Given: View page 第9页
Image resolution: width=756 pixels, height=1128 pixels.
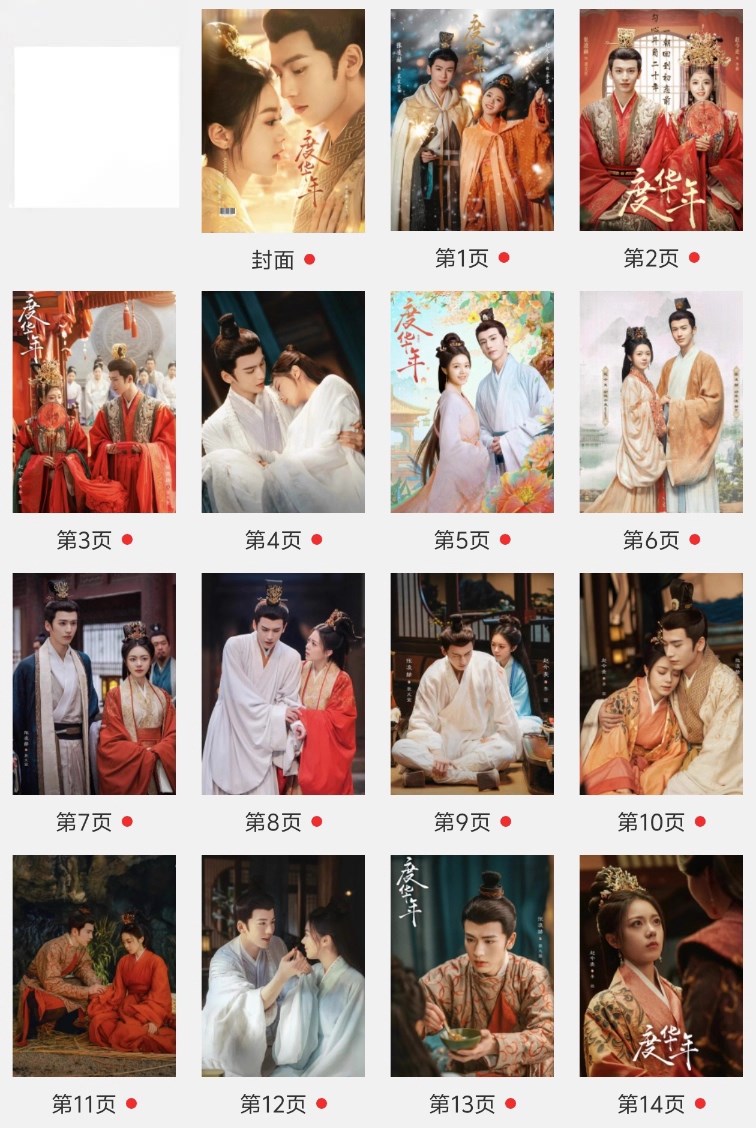Looking at the screenshot, I should pos(472,684).
